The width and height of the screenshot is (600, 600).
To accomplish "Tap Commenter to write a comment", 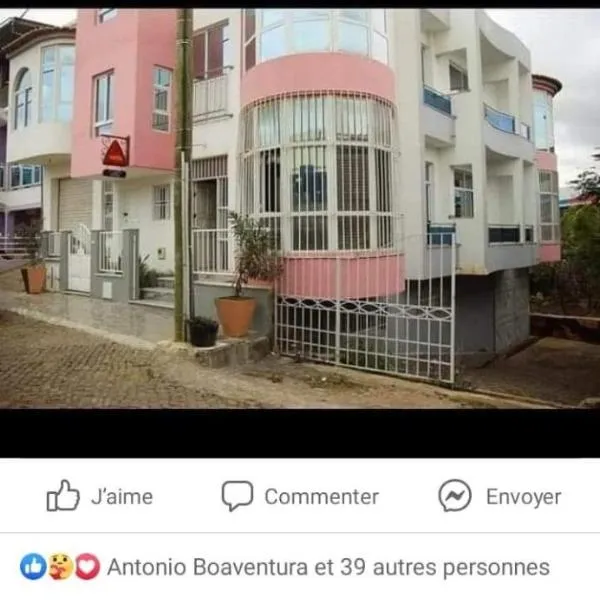I will [x=300, y=496].
